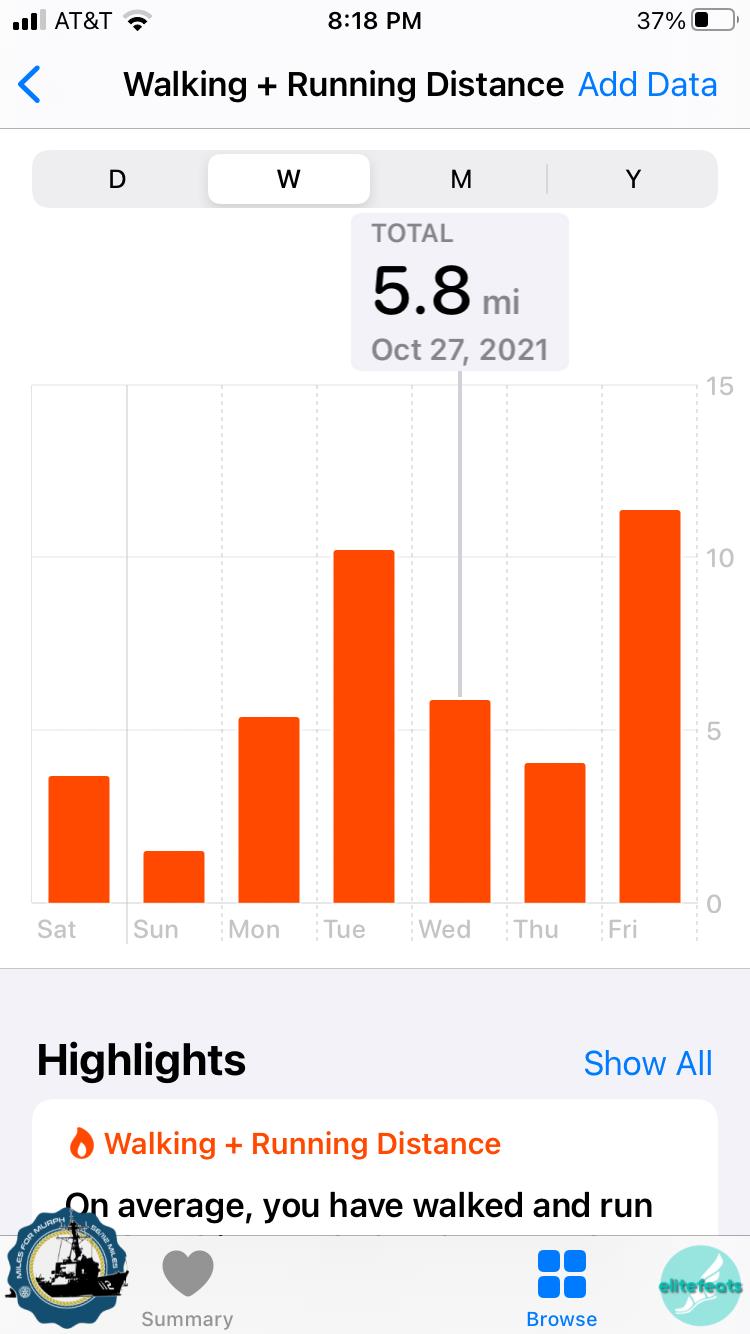Switch to the day view (D)

pyautogui.click(x=118, y=179)
